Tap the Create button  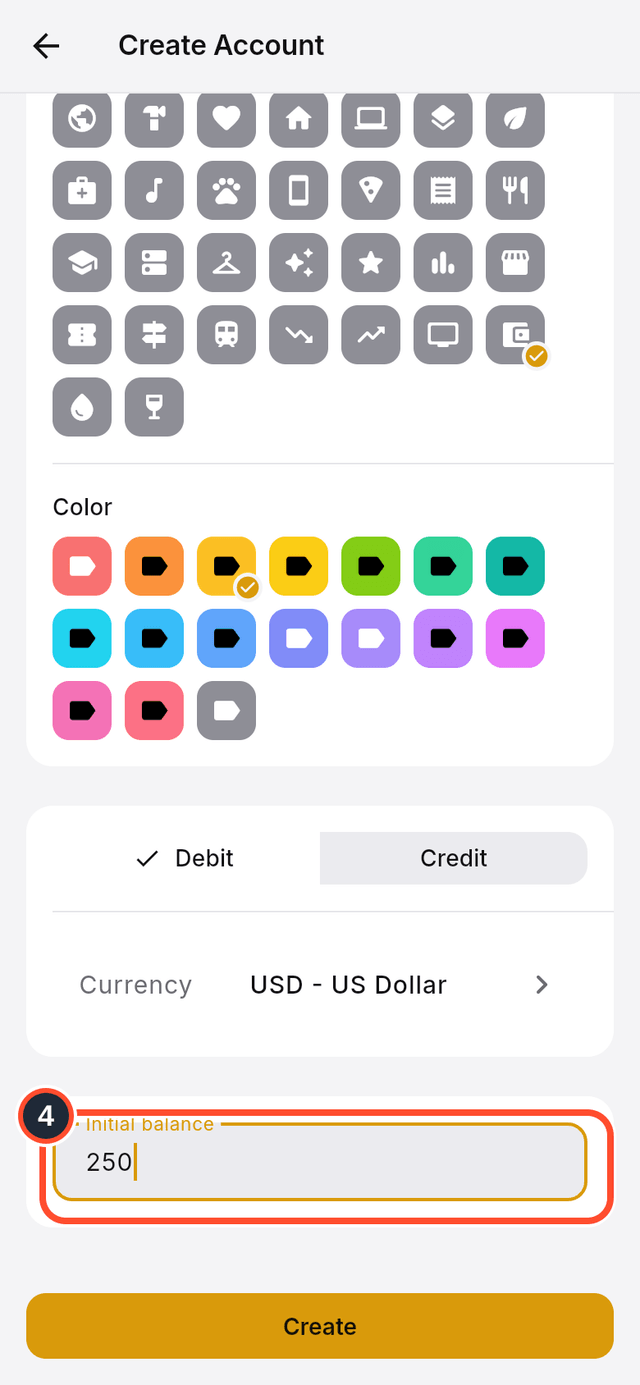point(320,1326)
